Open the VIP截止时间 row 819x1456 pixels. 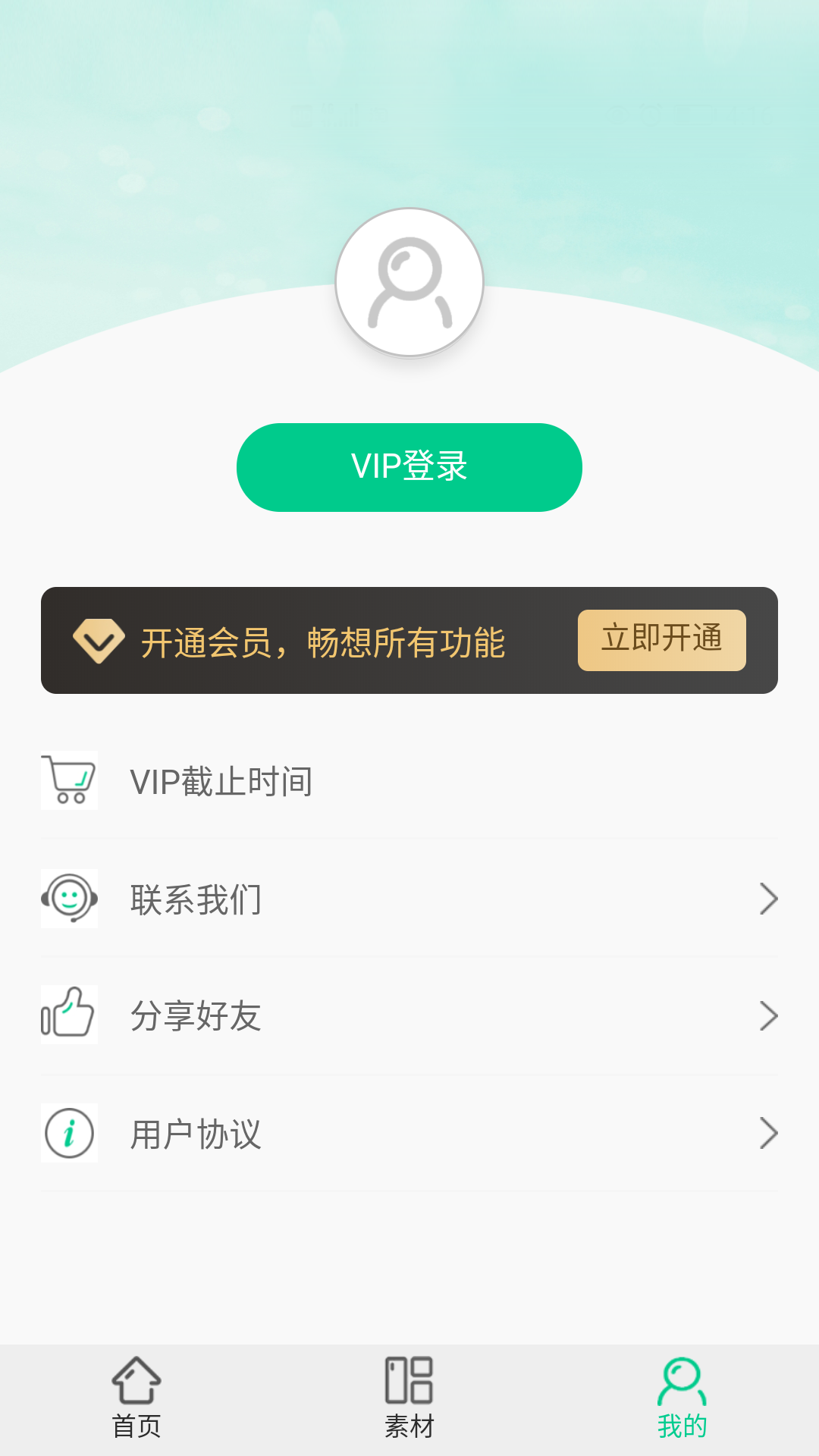point(409,781)
